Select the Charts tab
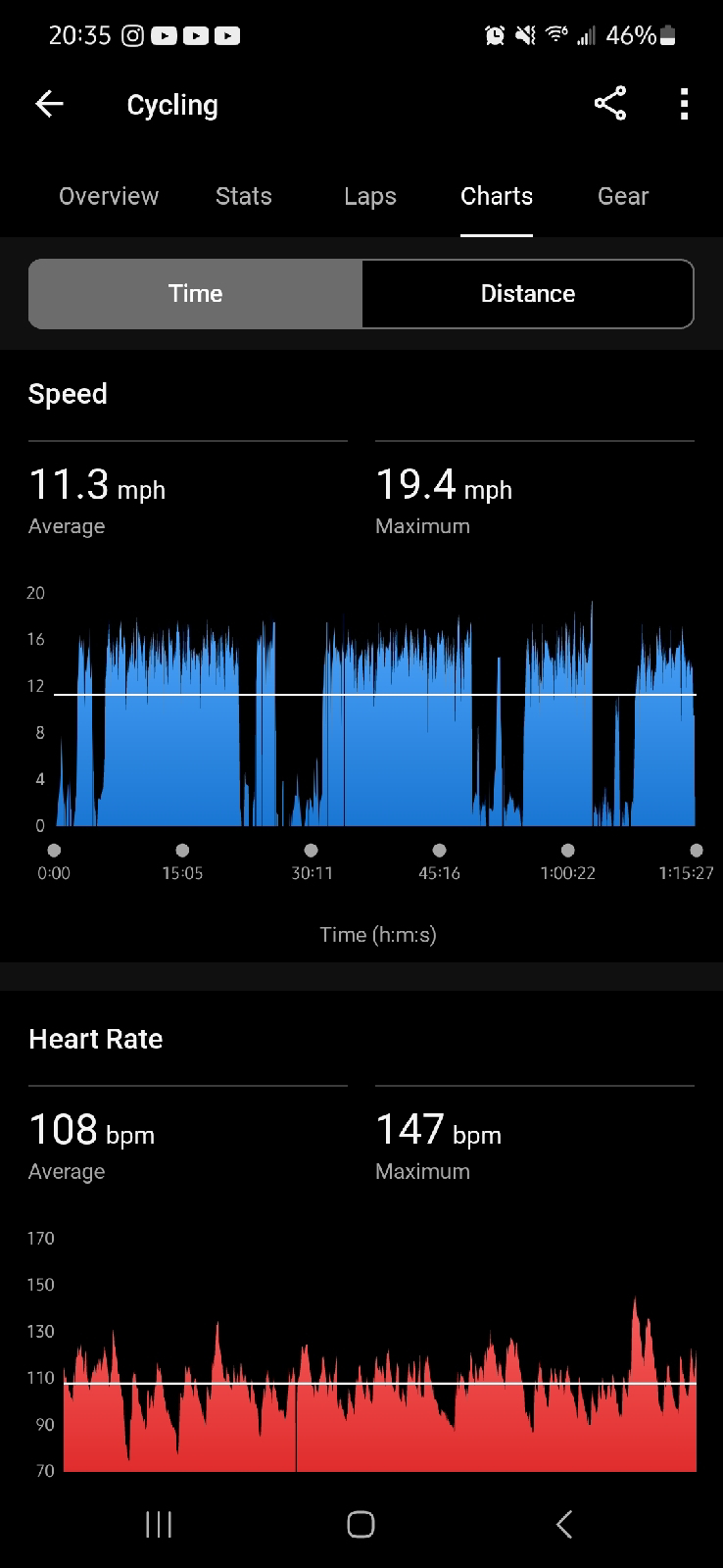Viewport: 723px width, 1568px height. 497,196
